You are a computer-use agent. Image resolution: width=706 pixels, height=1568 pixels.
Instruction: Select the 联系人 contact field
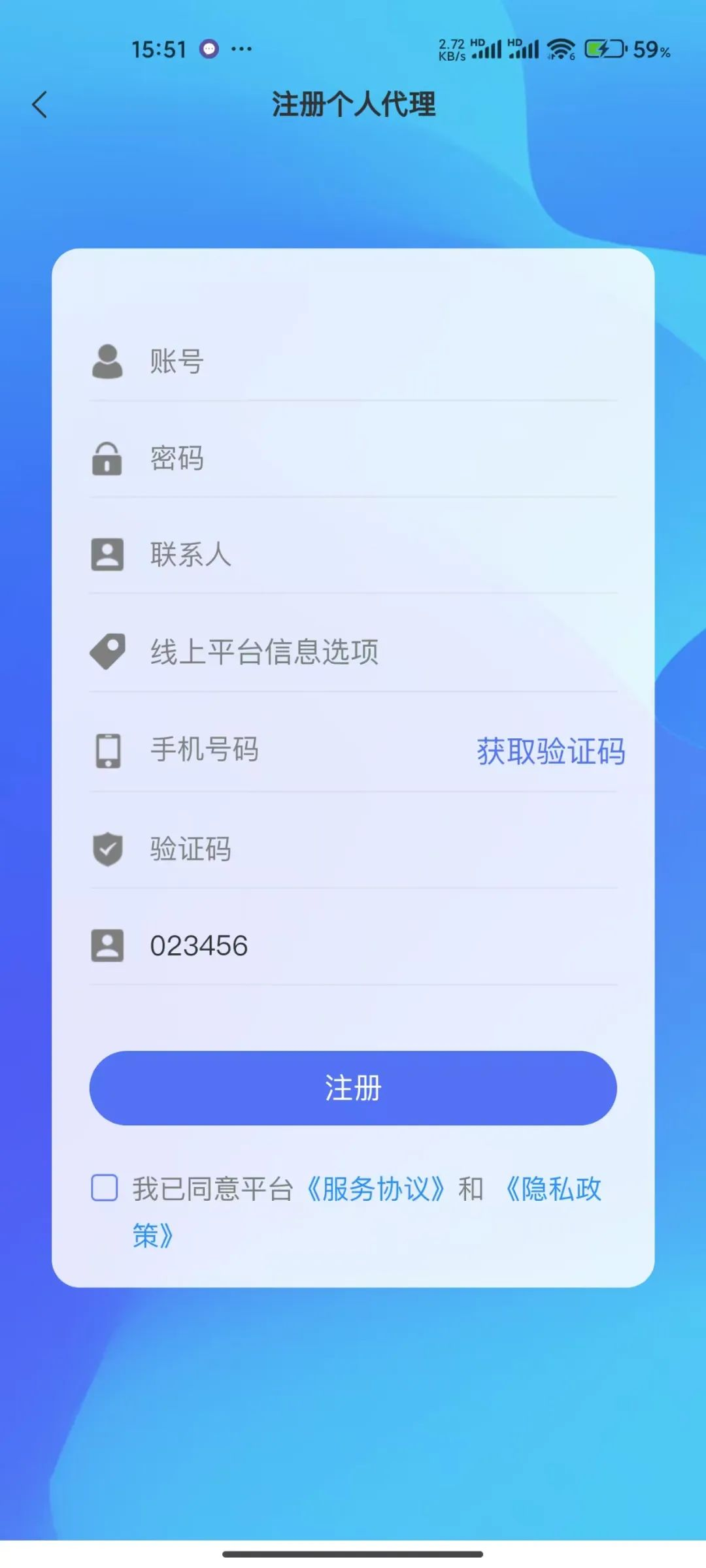[x=353, y=554]
